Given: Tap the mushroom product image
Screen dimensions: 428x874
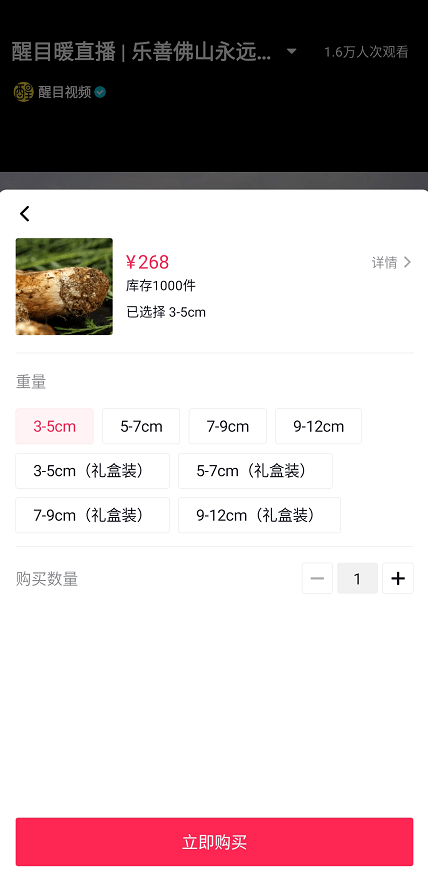Looking at the screenshot, I should pos(64,287).
